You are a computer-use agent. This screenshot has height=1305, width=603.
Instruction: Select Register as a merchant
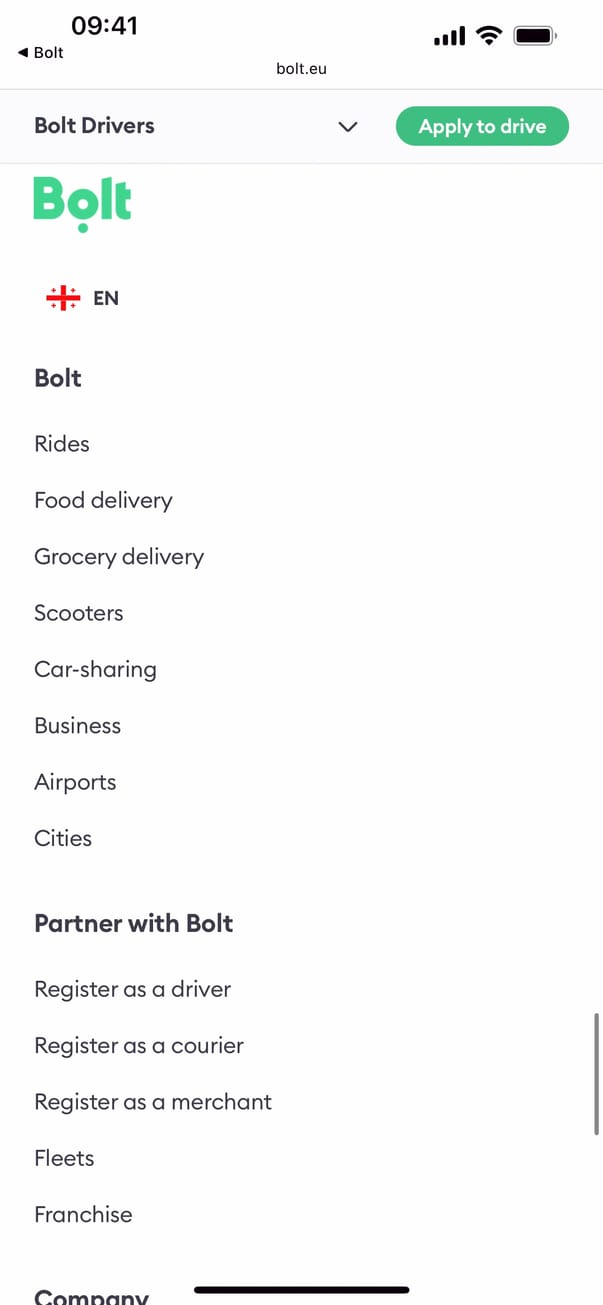(x=153, y=1102)
